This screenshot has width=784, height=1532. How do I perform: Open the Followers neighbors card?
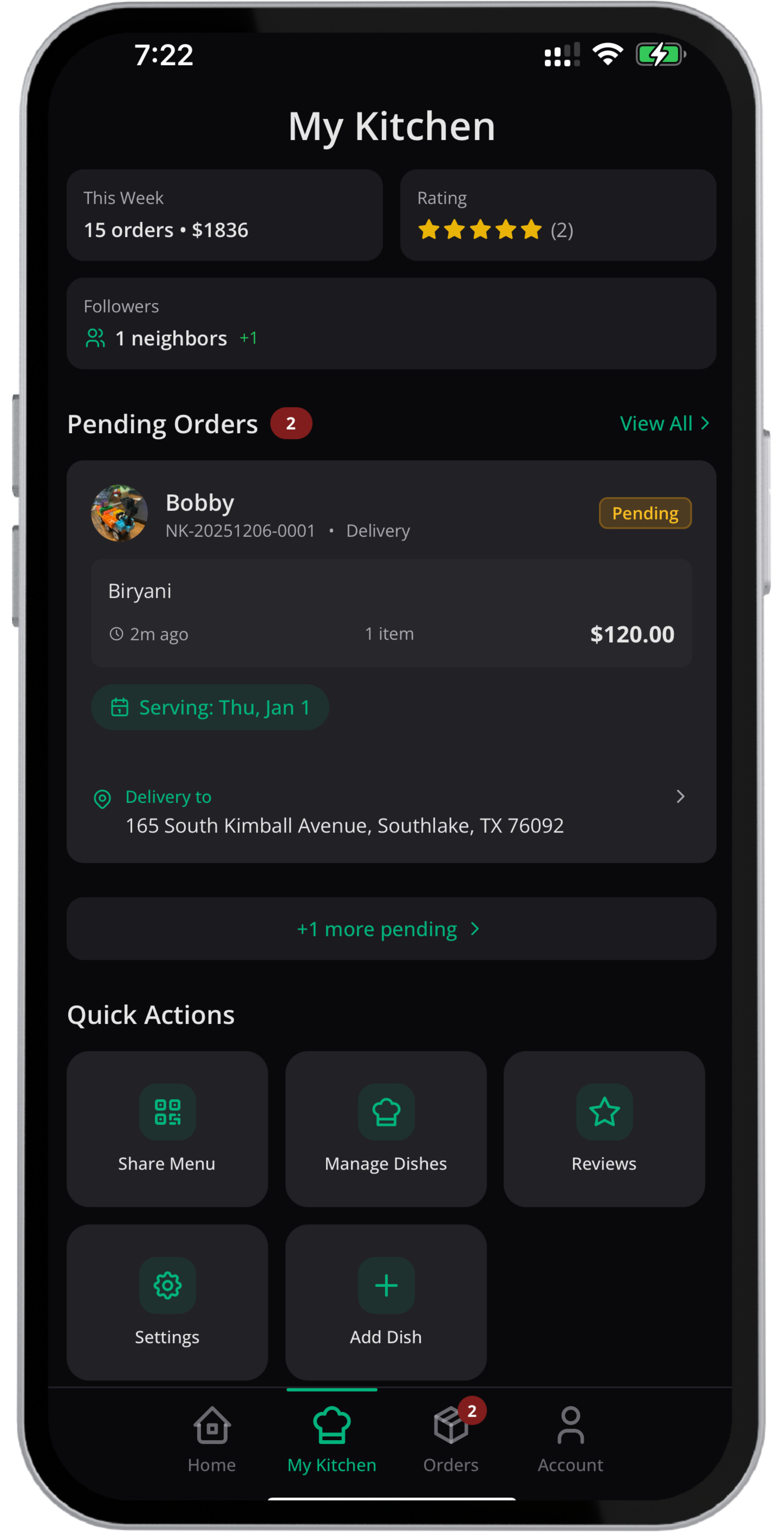click(391, 323)
